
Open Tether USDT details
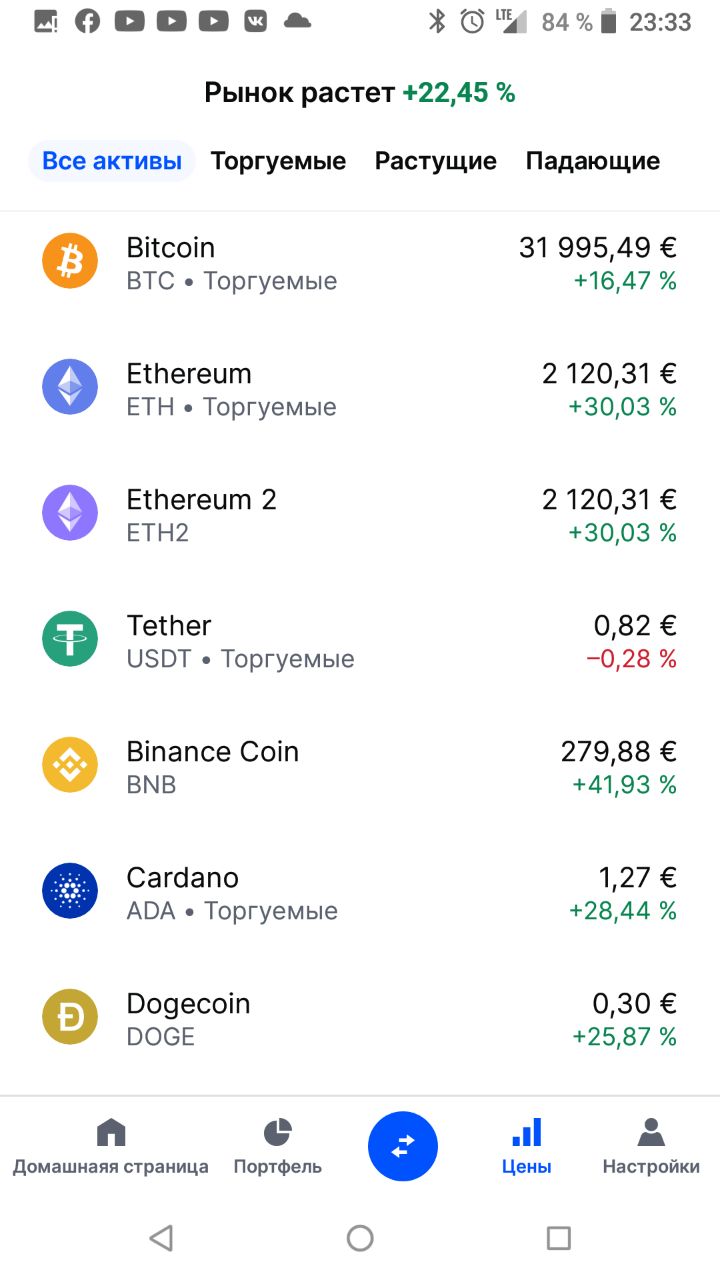click(360, 641)
